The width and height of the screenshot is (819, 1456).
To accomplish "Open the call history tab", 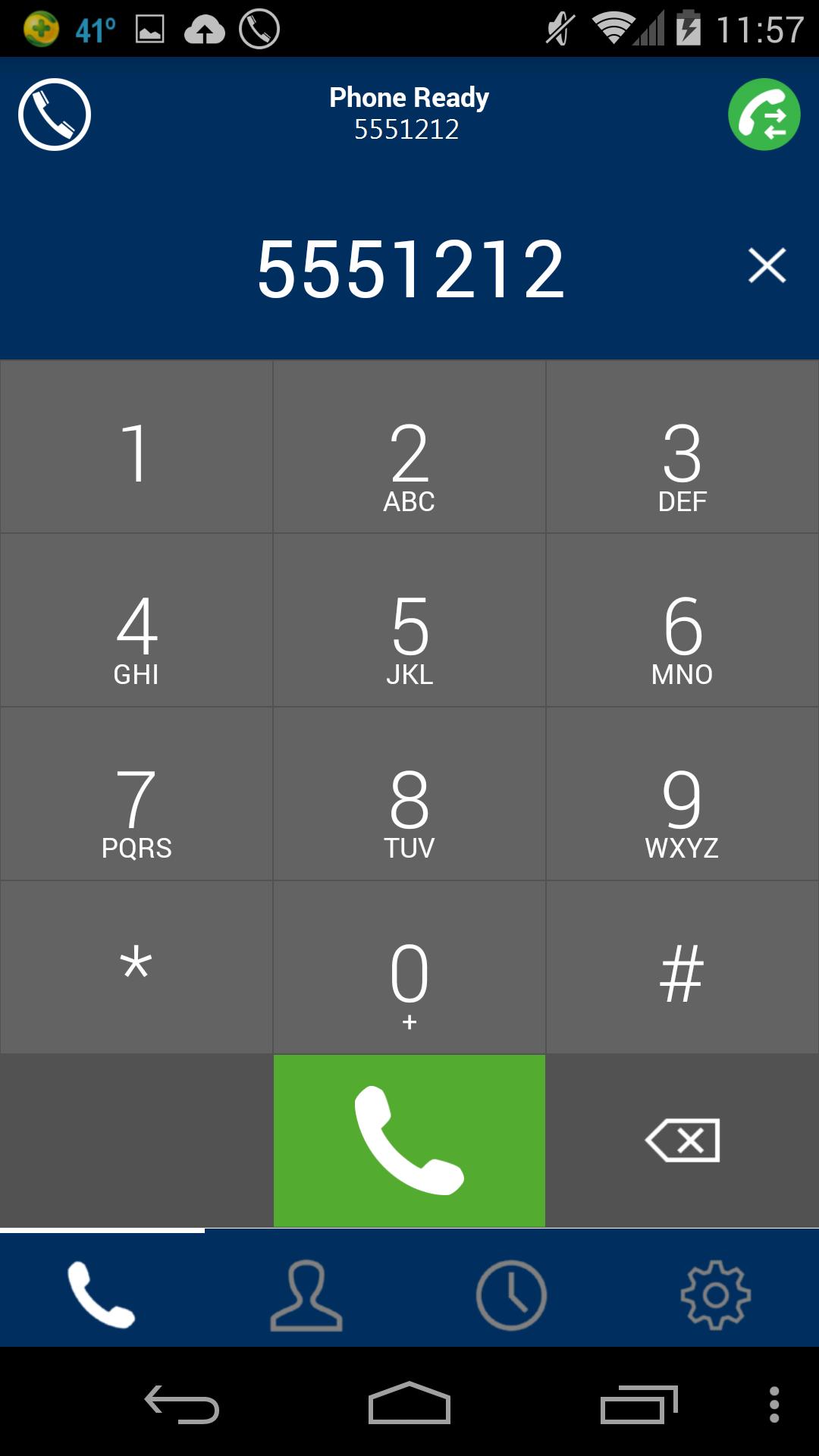I will (511, 1295).
